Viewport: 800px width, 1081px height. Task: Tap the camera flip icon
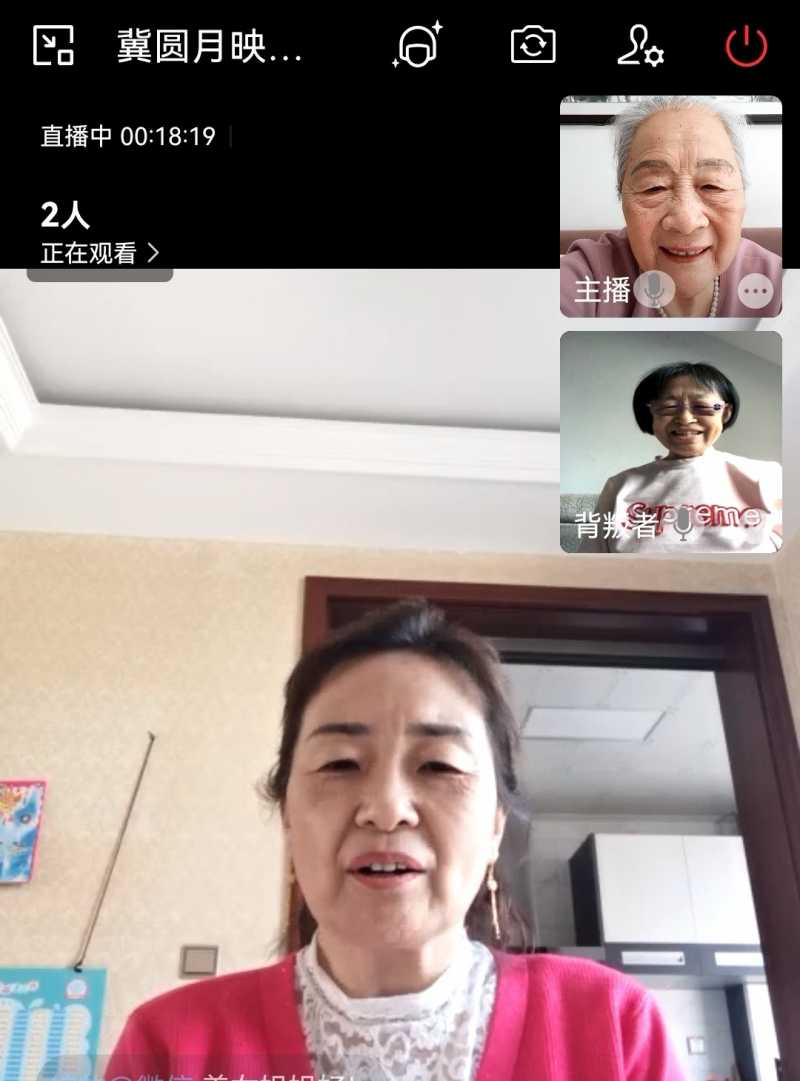point(533,44)
